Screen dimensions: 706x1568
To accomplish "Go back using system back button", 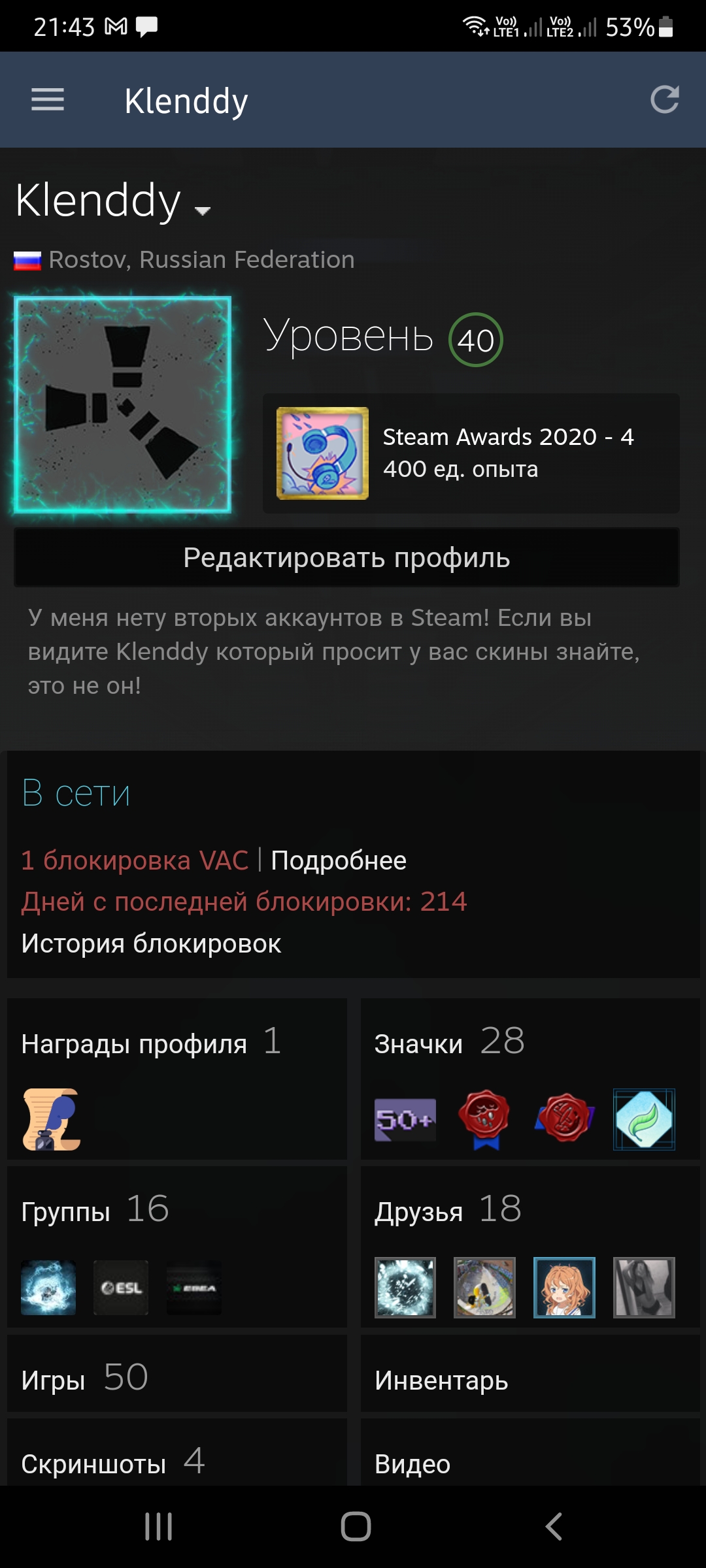I will click(x=554, y=1527).
